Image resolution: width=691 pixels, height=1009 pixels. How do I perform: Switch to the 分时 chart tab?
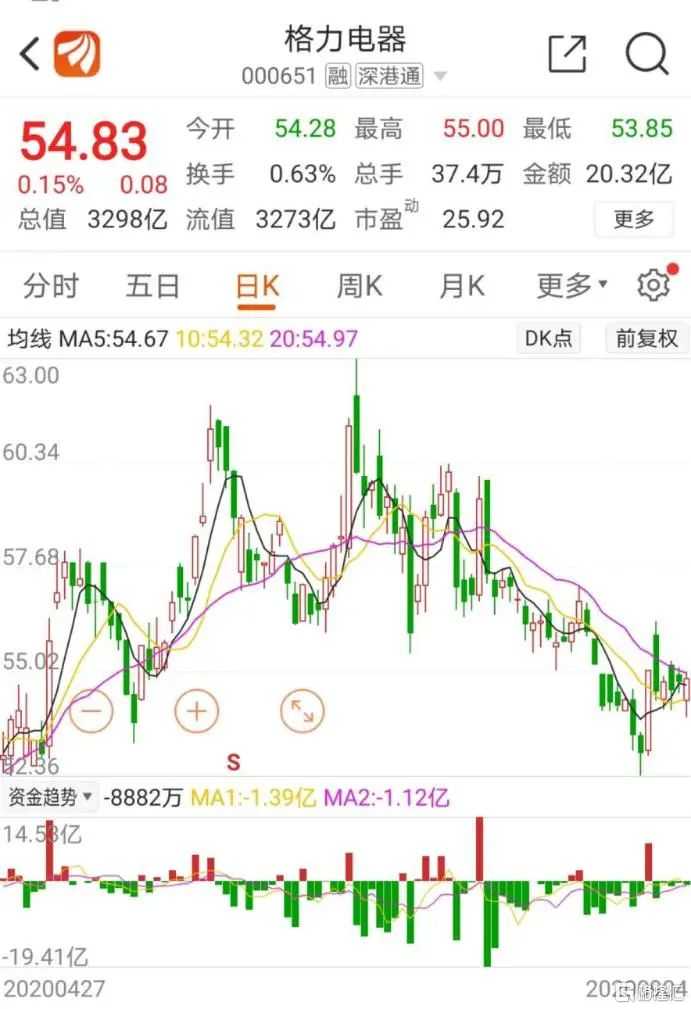click(x=51, y=287)
